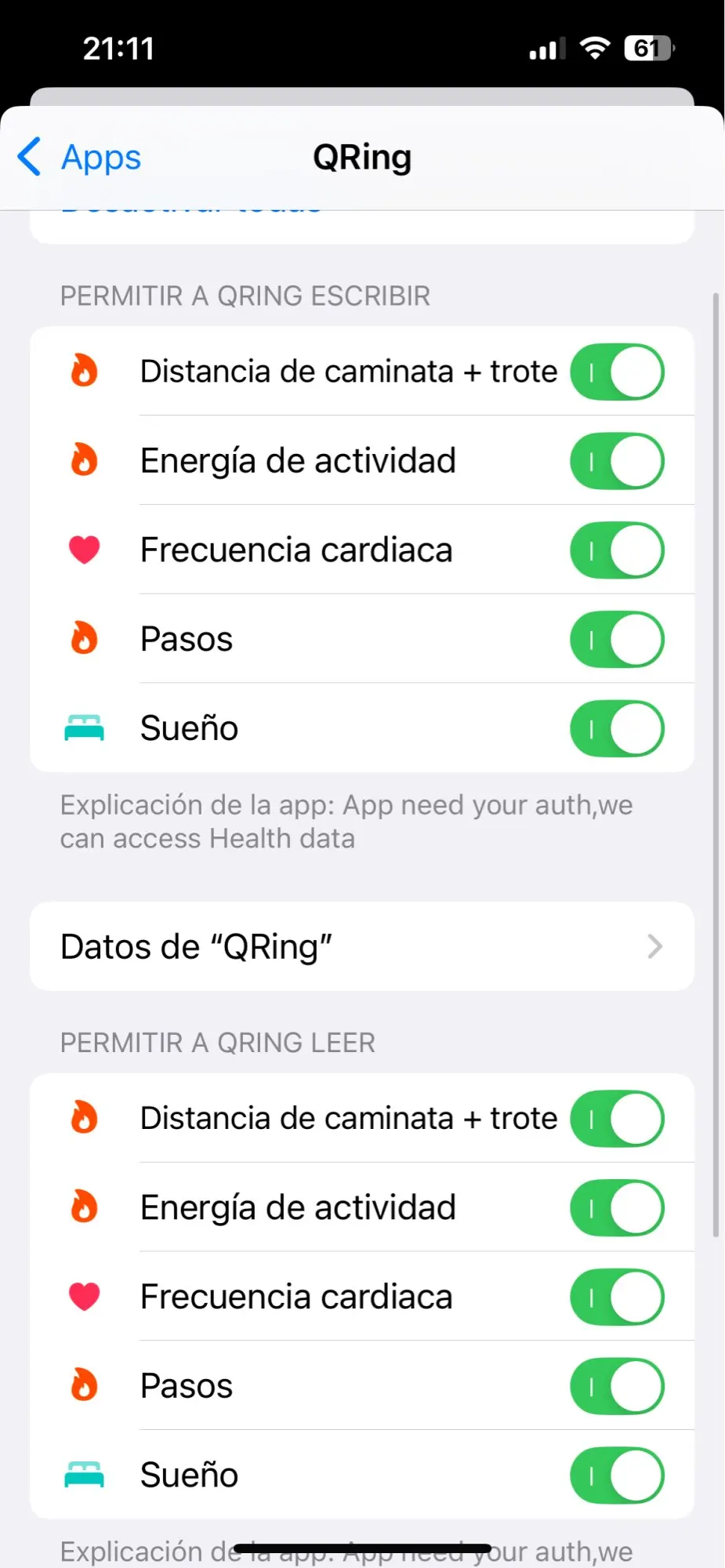Disable Sueño read permission

tap(617, 1475)
